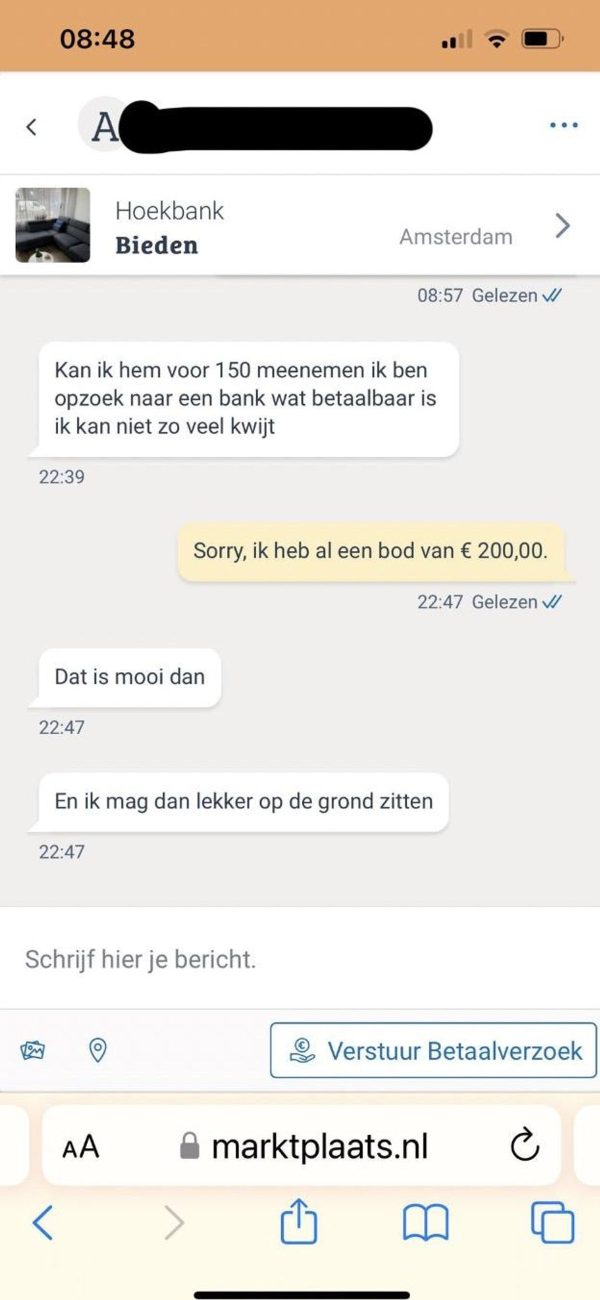
Task: Share a location in the chat
Action: coord(98,1050)
